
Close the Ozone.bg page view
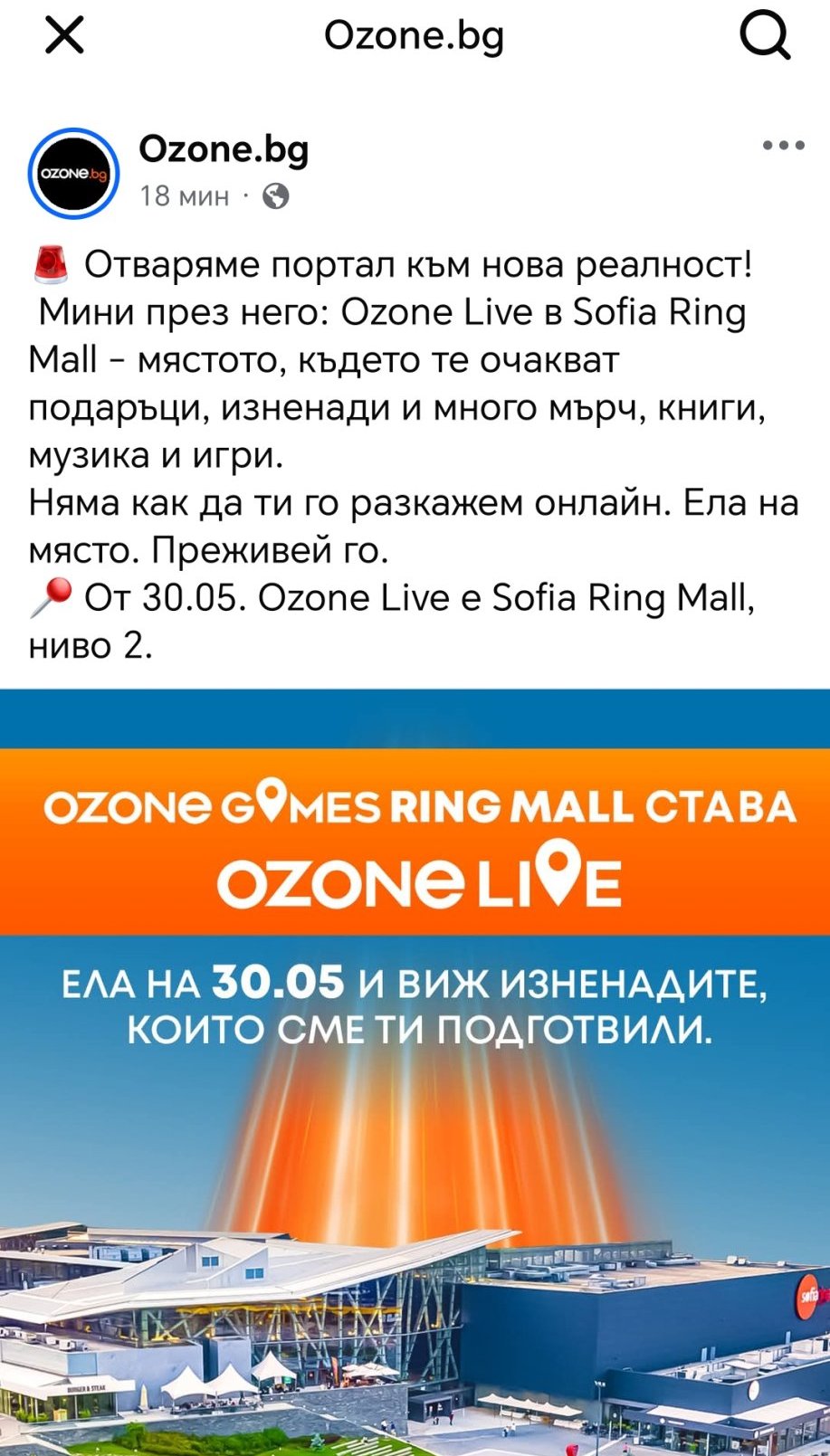64,37
